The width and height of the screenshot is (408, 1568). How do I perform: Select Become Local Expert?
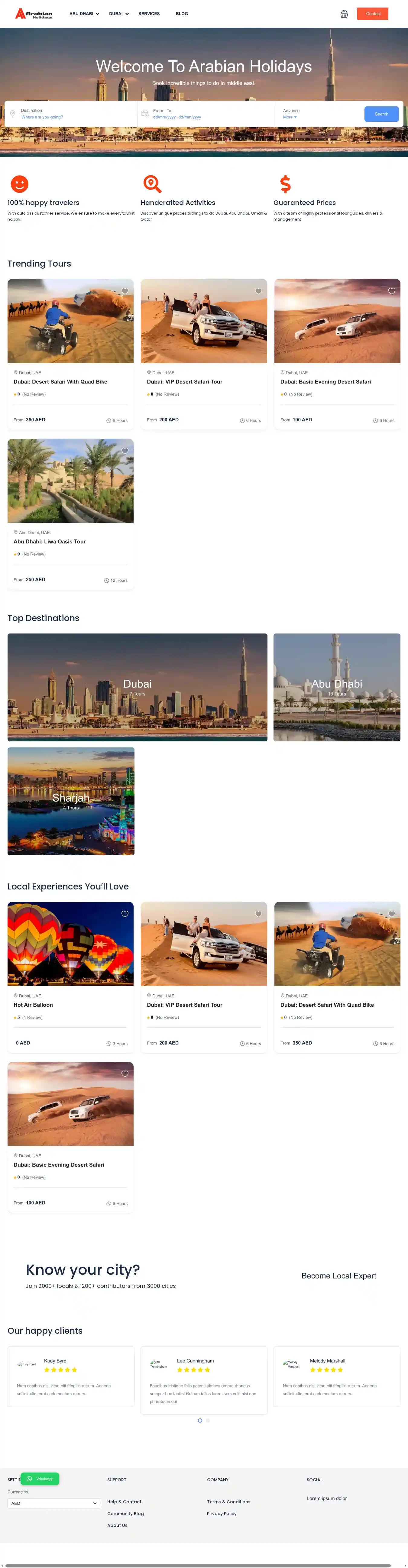338,1276
